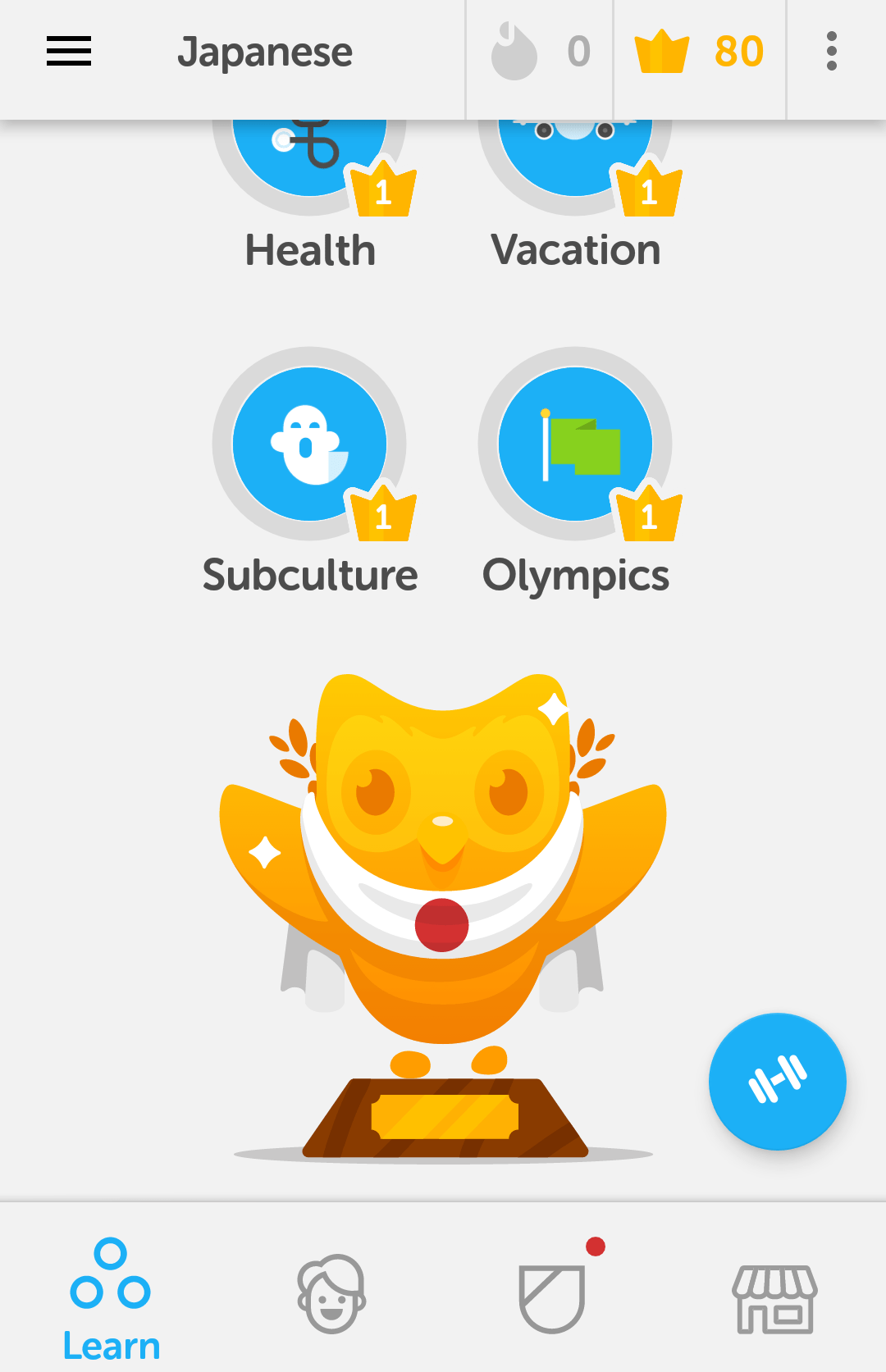Tap the crown level badge on Olympics

point(651,513)
